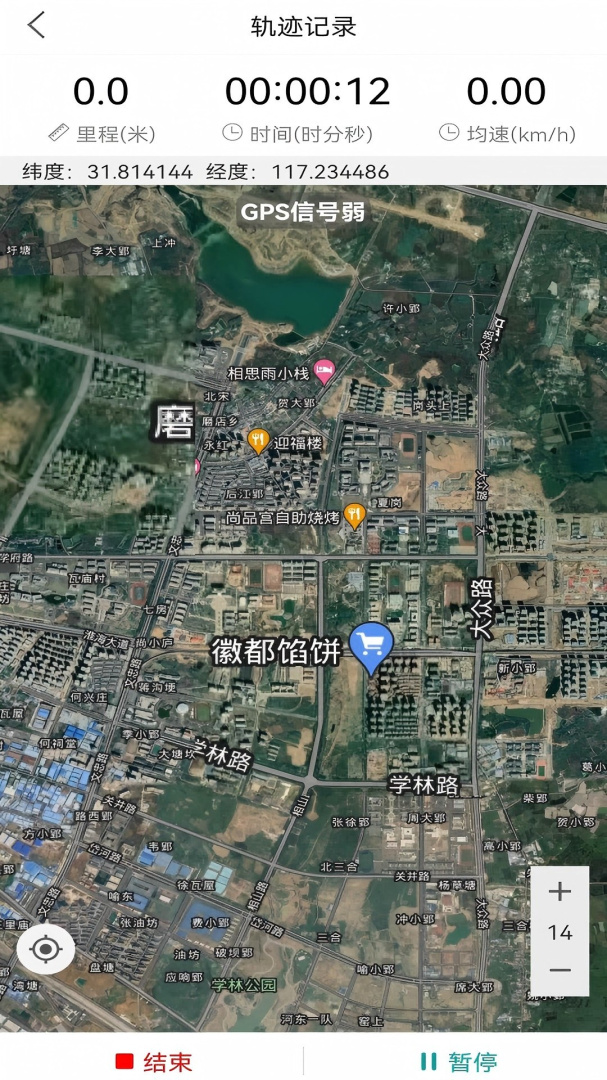Pause the track recording
The image size is (607, 1080).
[x=458, y=1061]
